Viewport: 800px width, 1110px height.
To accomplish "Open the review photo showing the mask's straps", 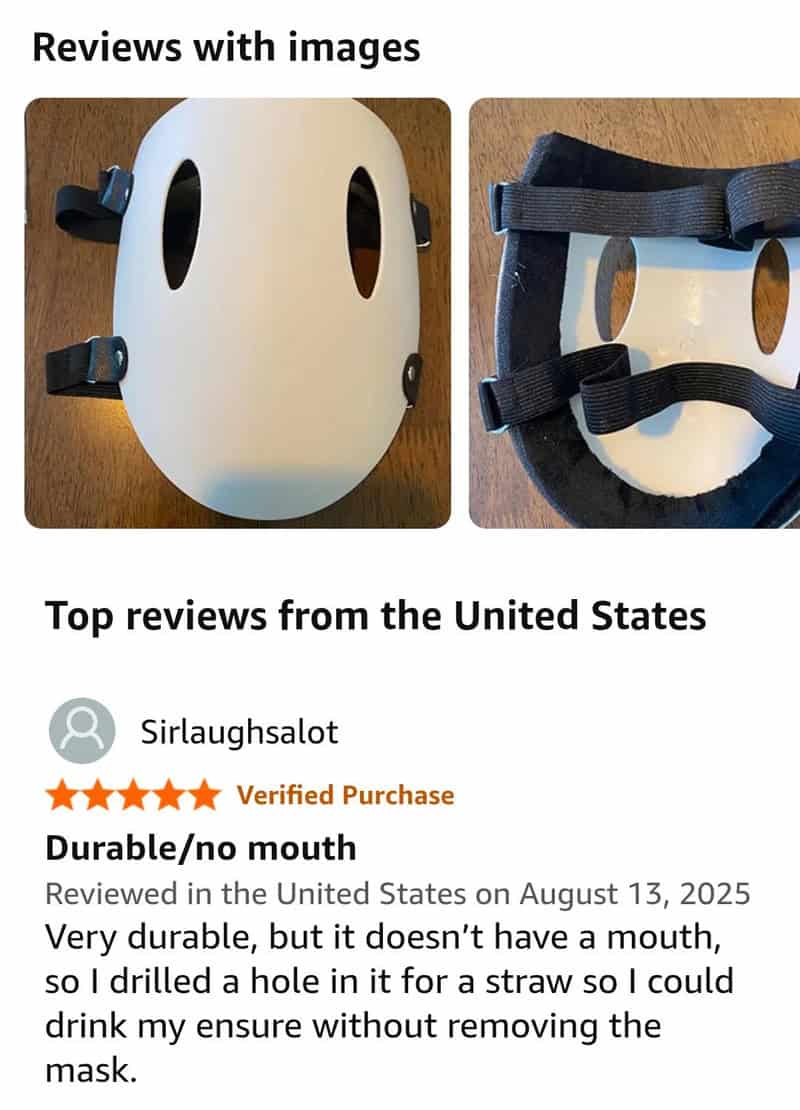I will (634, 312).
